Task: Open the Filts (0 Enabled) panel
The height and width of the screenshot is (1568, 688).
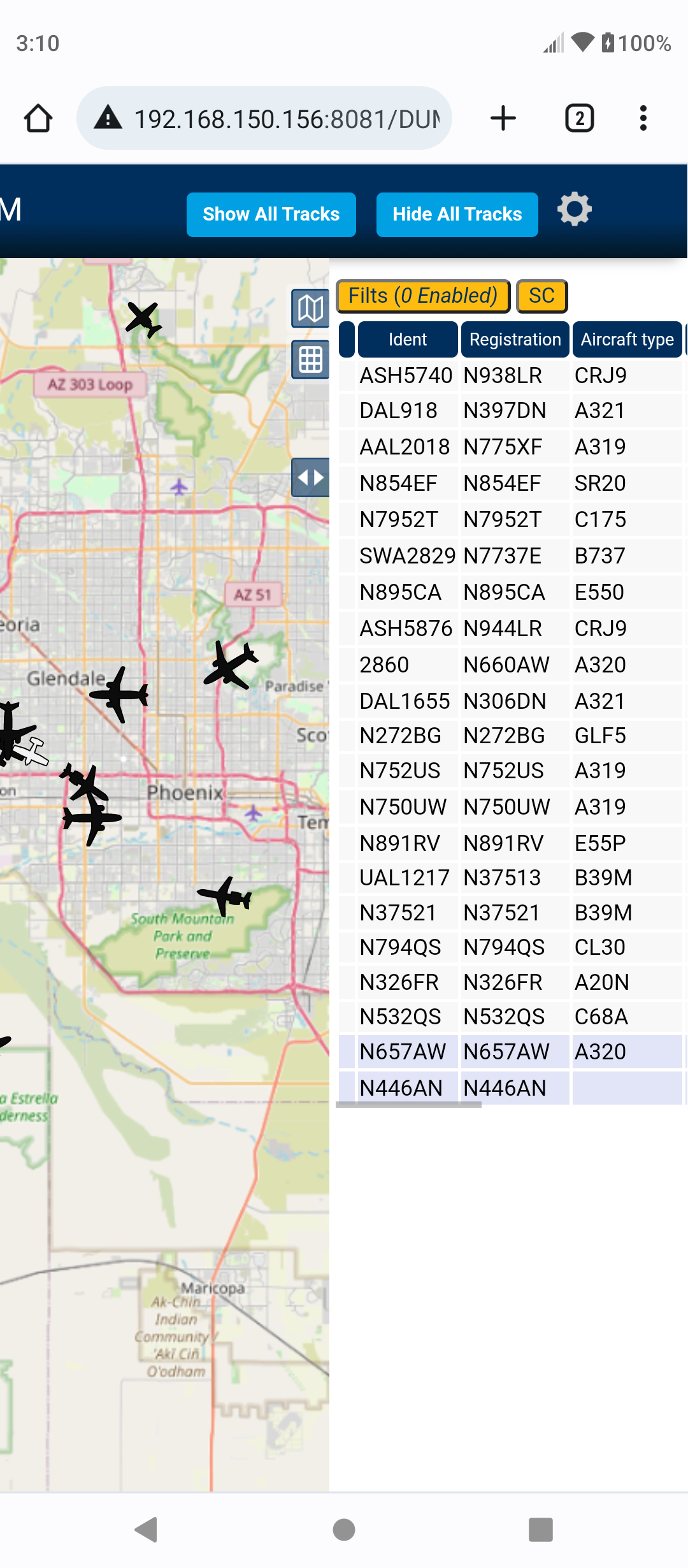Action: (x=423, y=296)
